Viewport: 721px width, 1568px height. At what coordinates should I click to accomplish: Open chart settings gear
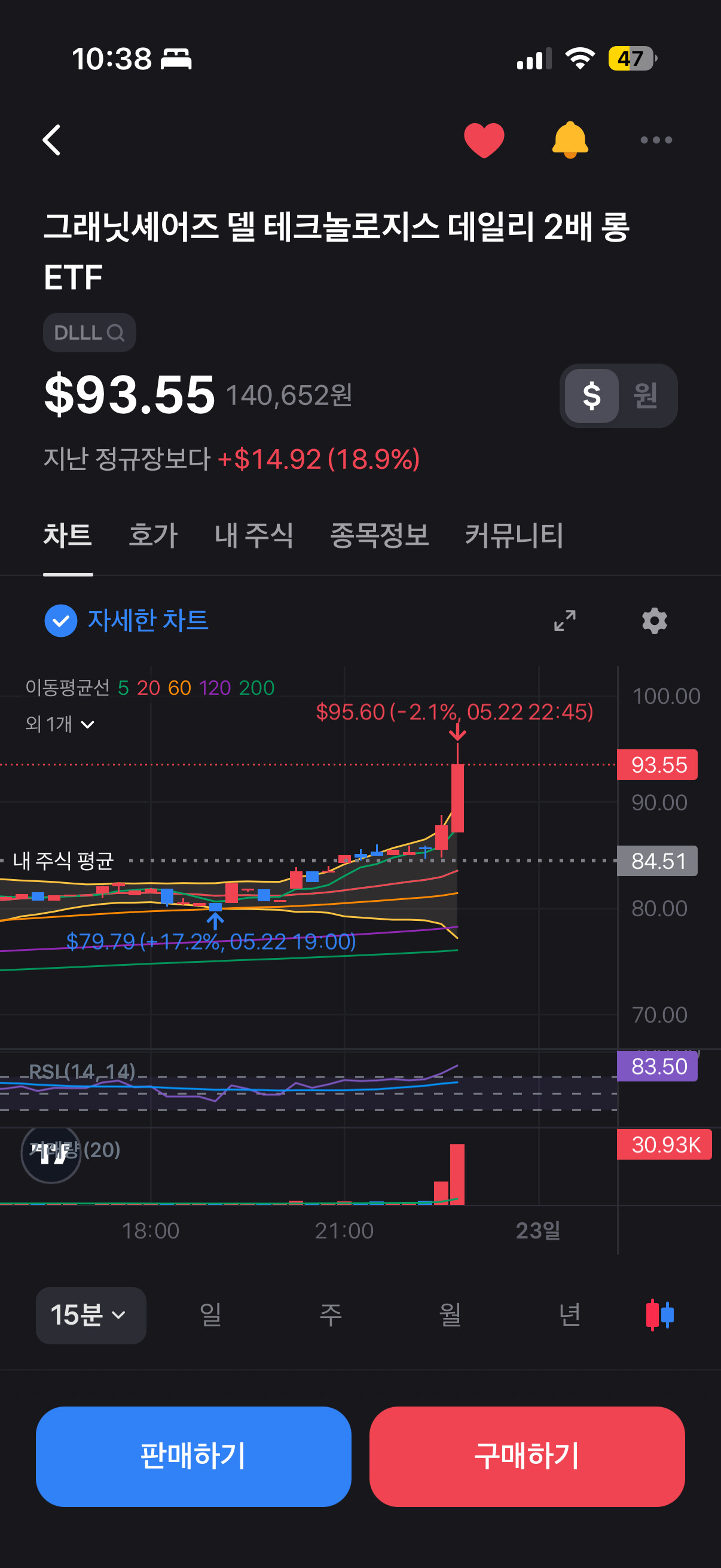point(654,620)
